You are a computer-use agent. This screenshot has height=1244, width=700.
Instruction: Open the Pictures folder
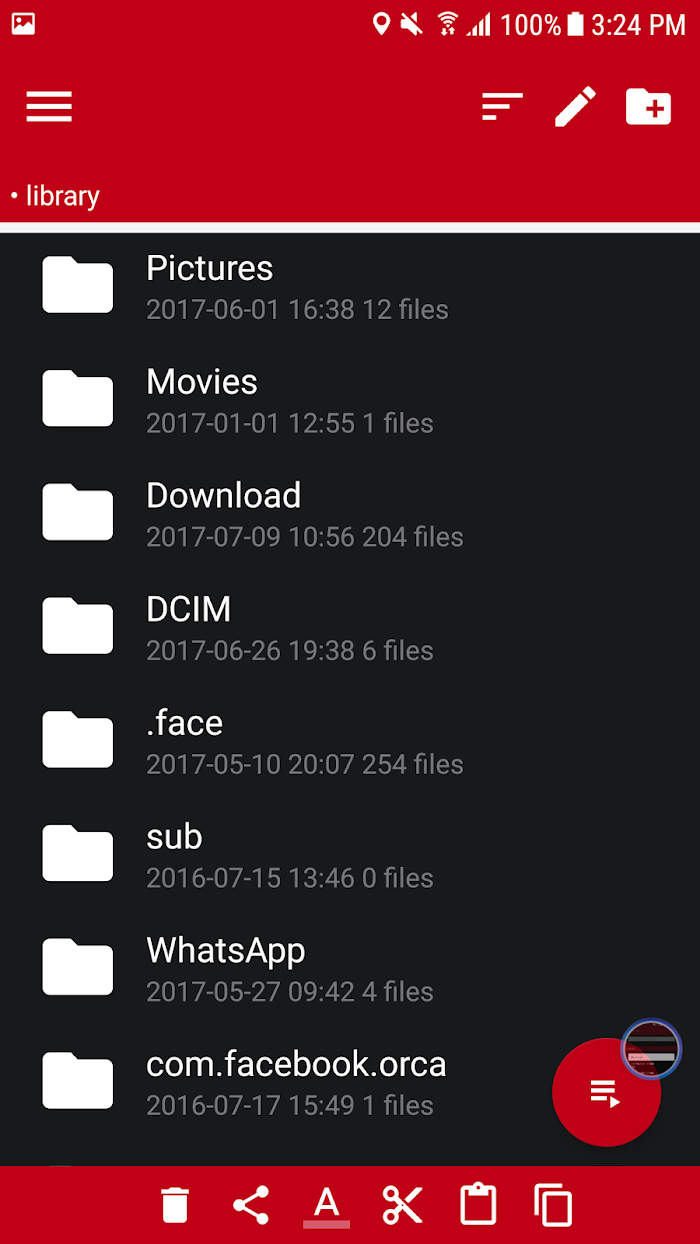[350, 287]
